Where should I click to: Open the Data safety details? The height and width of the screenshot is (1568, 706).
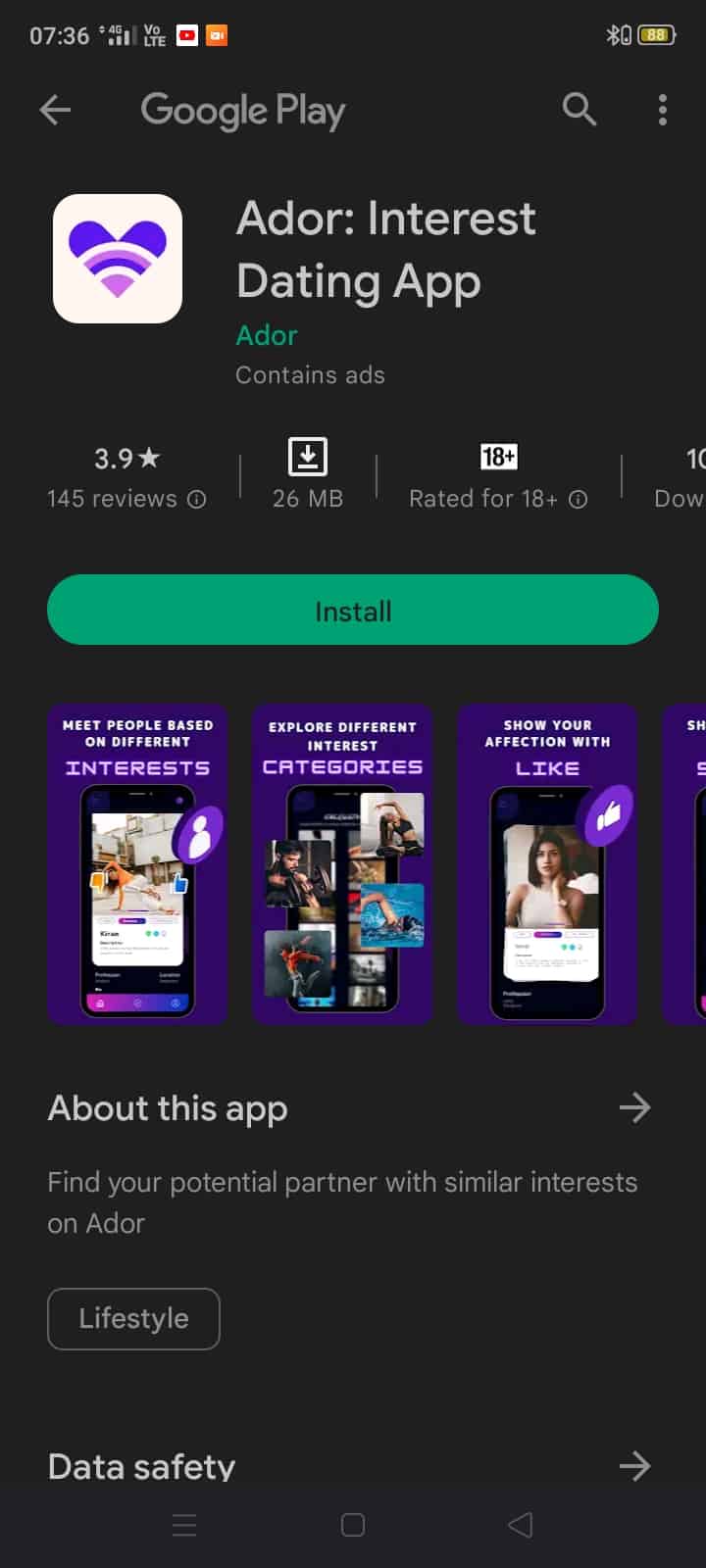coord(634,1466)
